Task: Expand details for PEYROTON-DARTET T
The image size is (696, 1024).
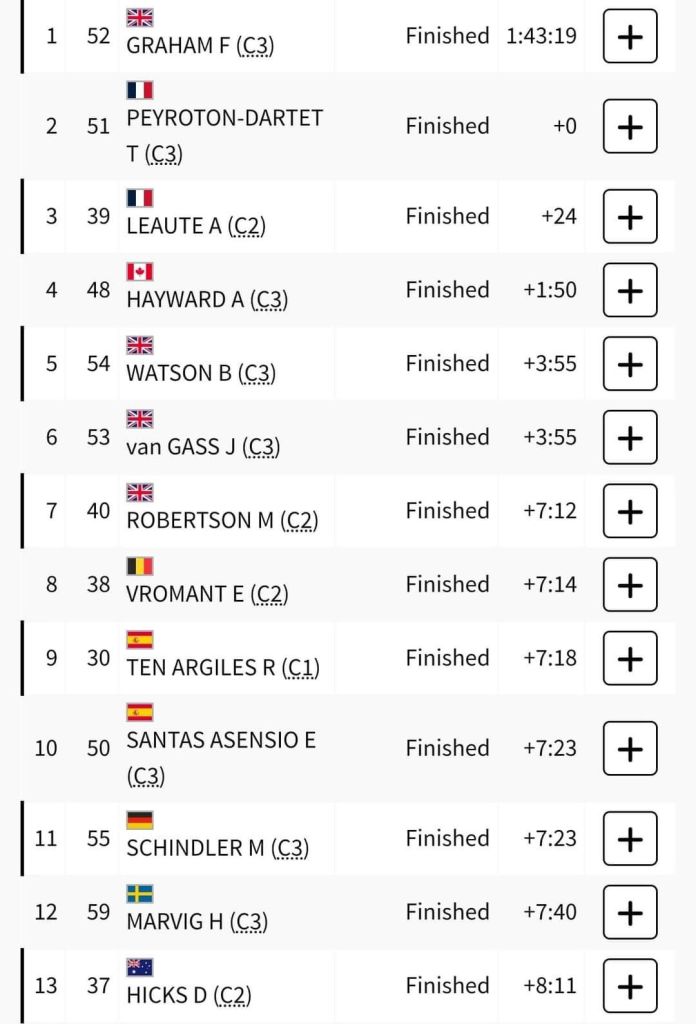Action: 630,127
